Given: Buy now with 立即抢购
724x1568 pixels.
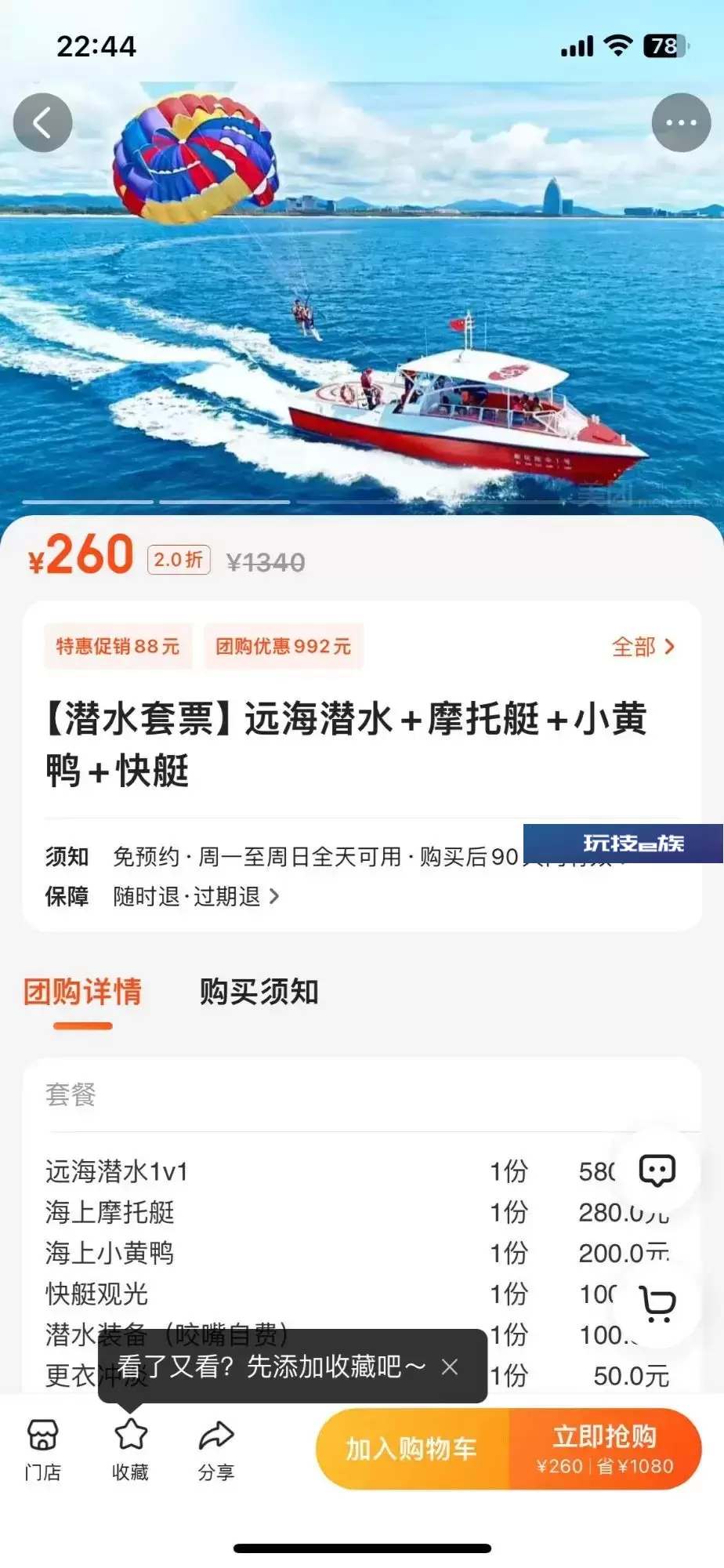Looking at the screenshot, I should pos(605,1449).
